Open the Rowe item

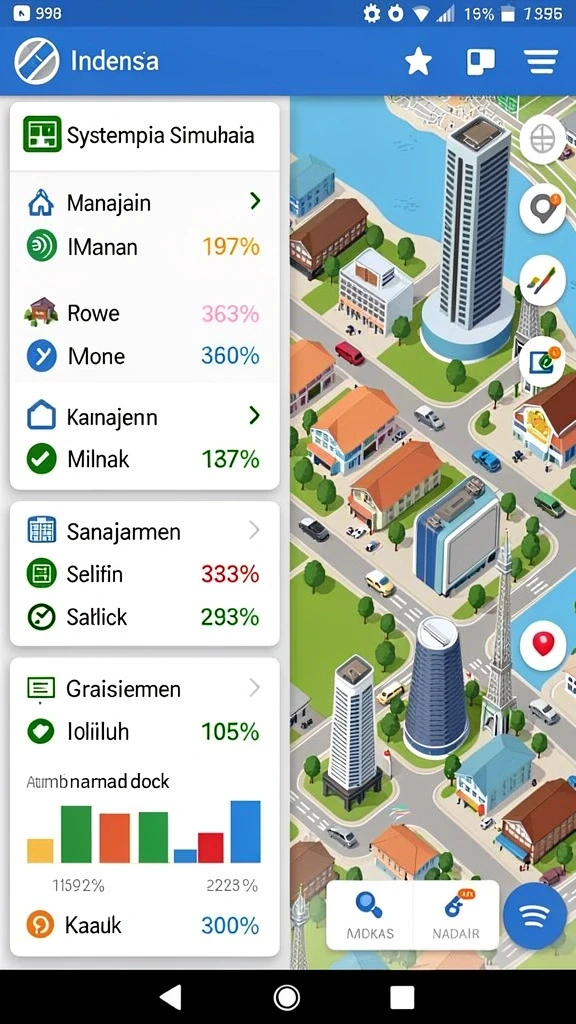tap(144, 313)
